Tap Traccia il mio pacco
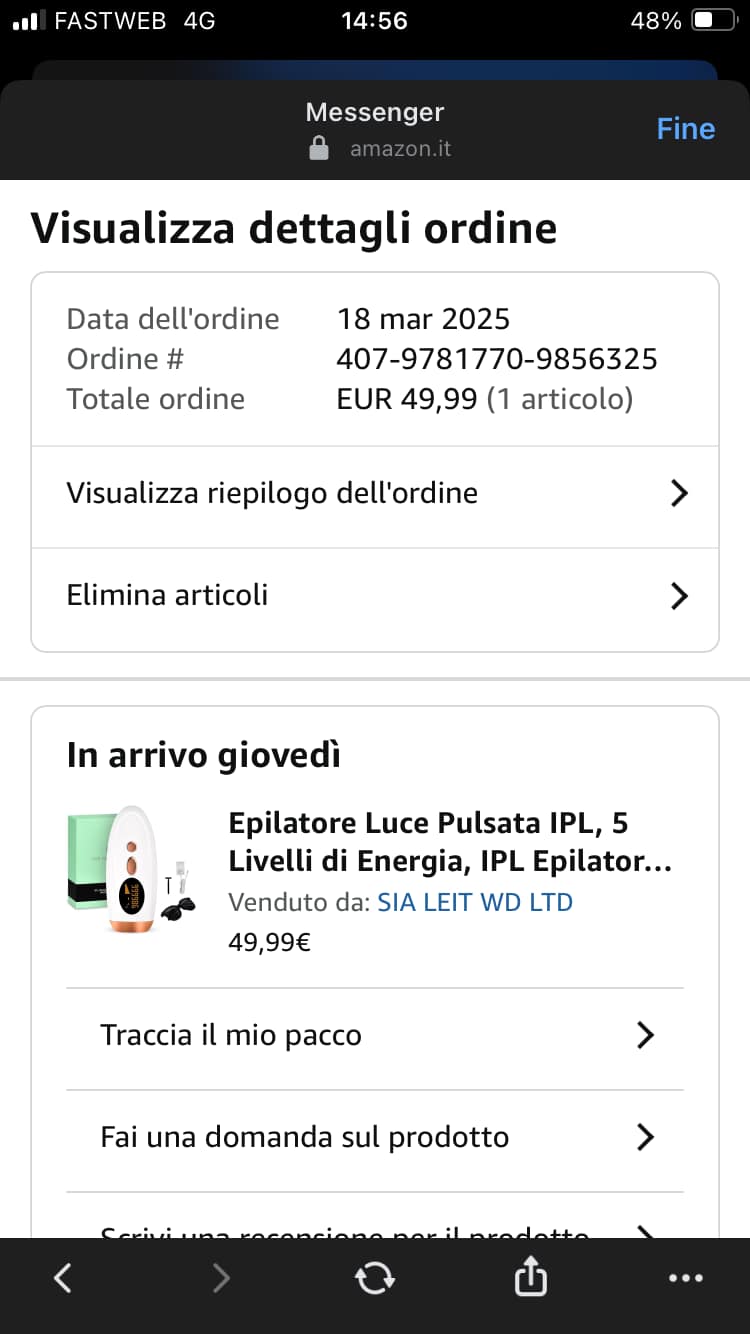 (x=375, y=1036)
